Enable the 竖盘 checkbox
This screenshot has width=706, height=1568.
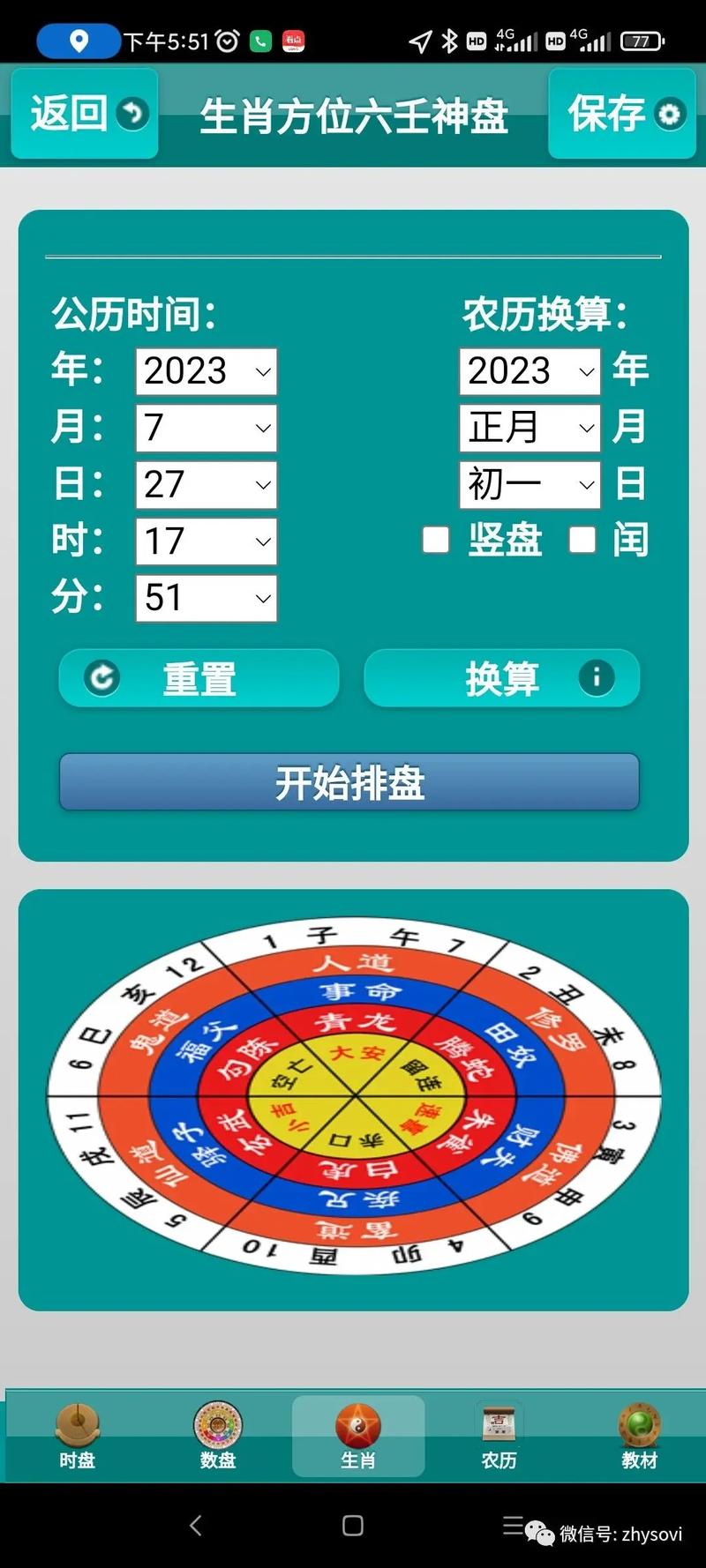click(435, 540)
